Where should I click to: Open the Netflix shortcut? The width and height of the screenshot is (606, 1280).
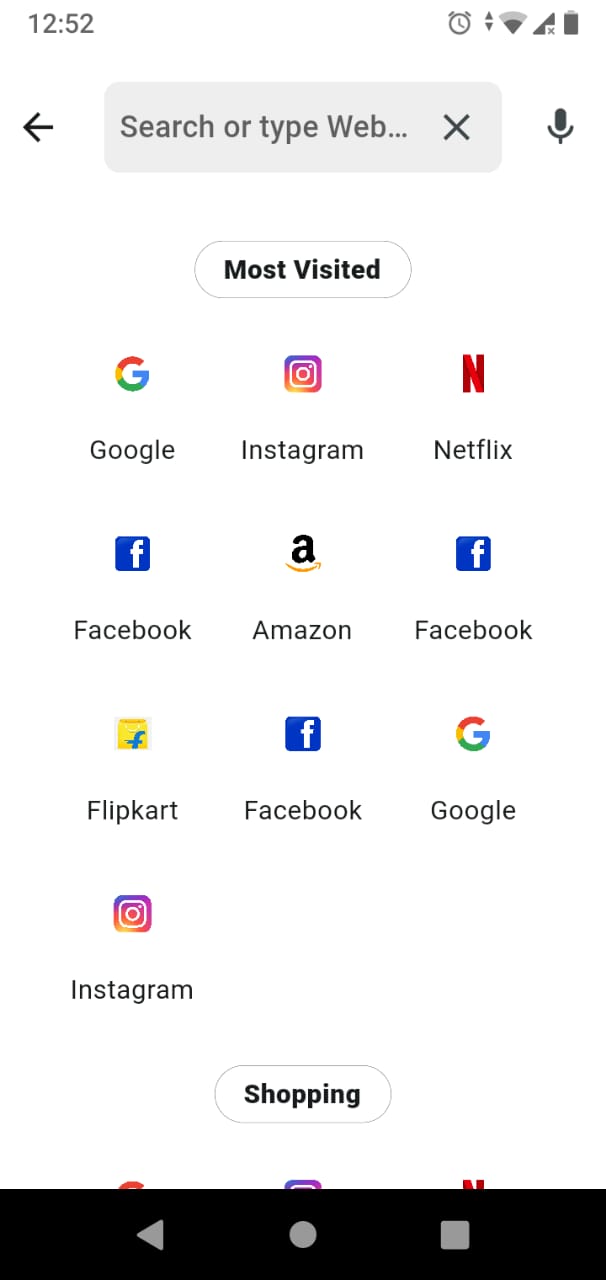[x=473, y=400]
